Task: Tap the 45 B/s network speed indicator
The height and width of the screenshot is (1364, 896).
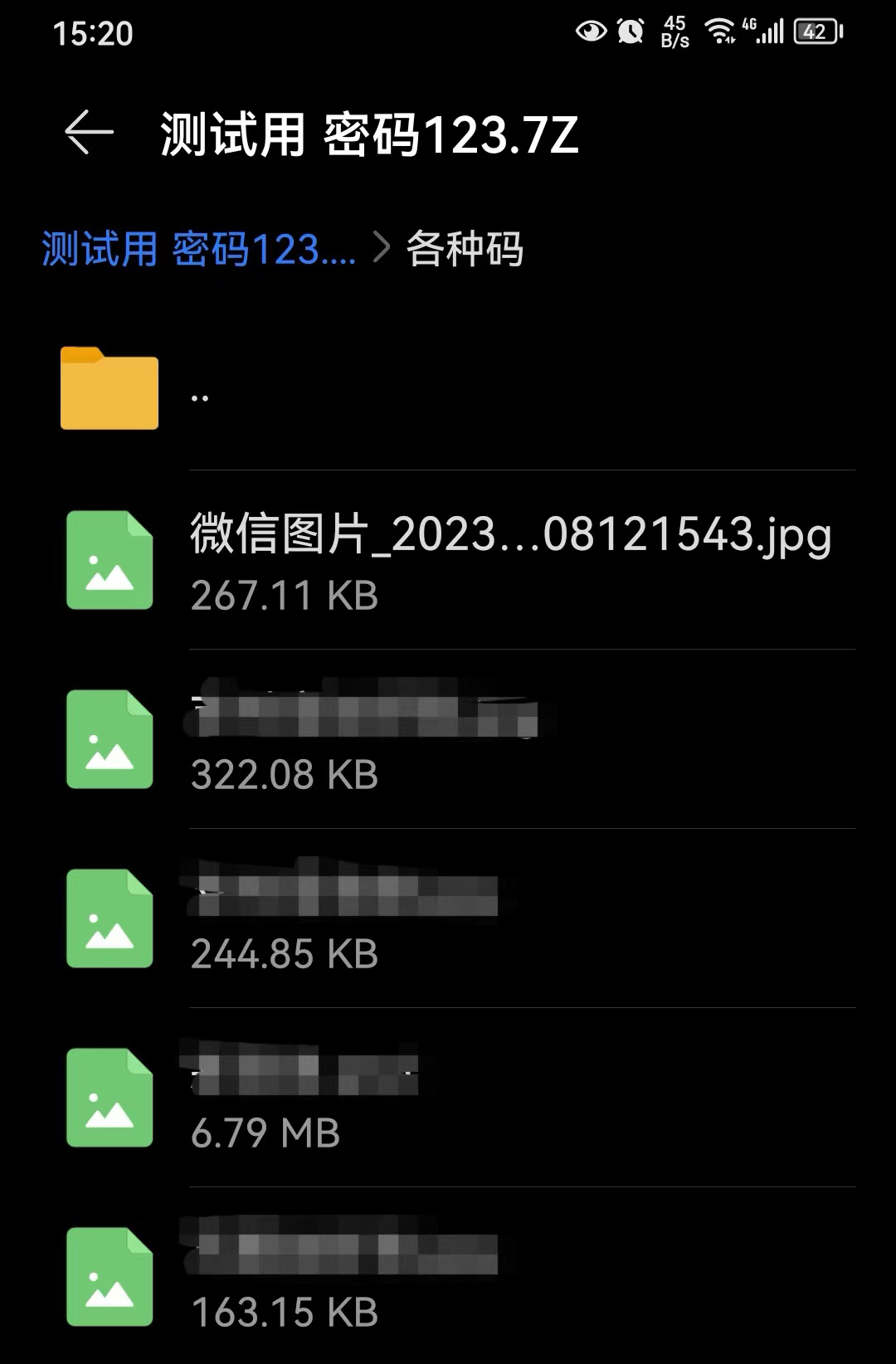Action: point(674,31)
